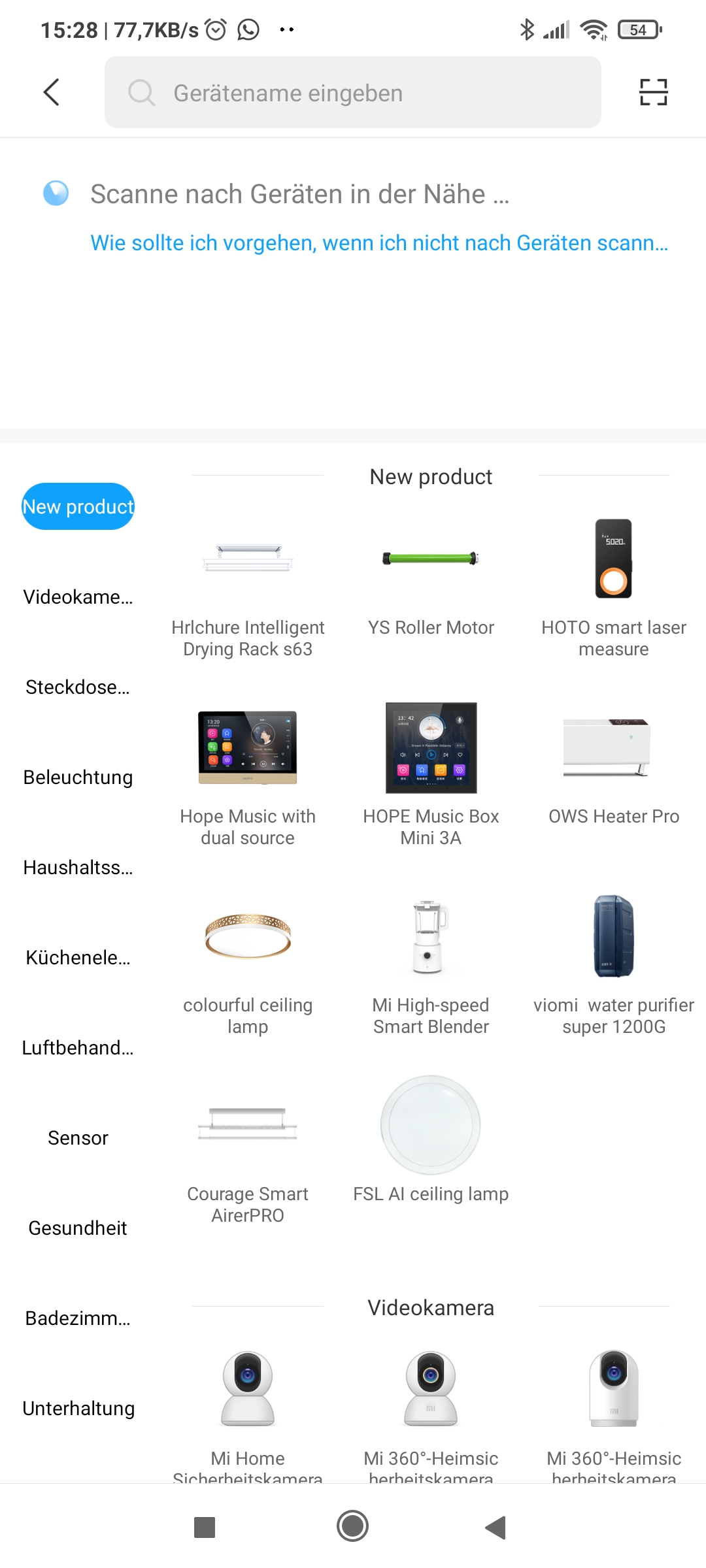This screenshot has height=1568, width=706.
Task: Select the Beleuchtung category
Action: 78,777
